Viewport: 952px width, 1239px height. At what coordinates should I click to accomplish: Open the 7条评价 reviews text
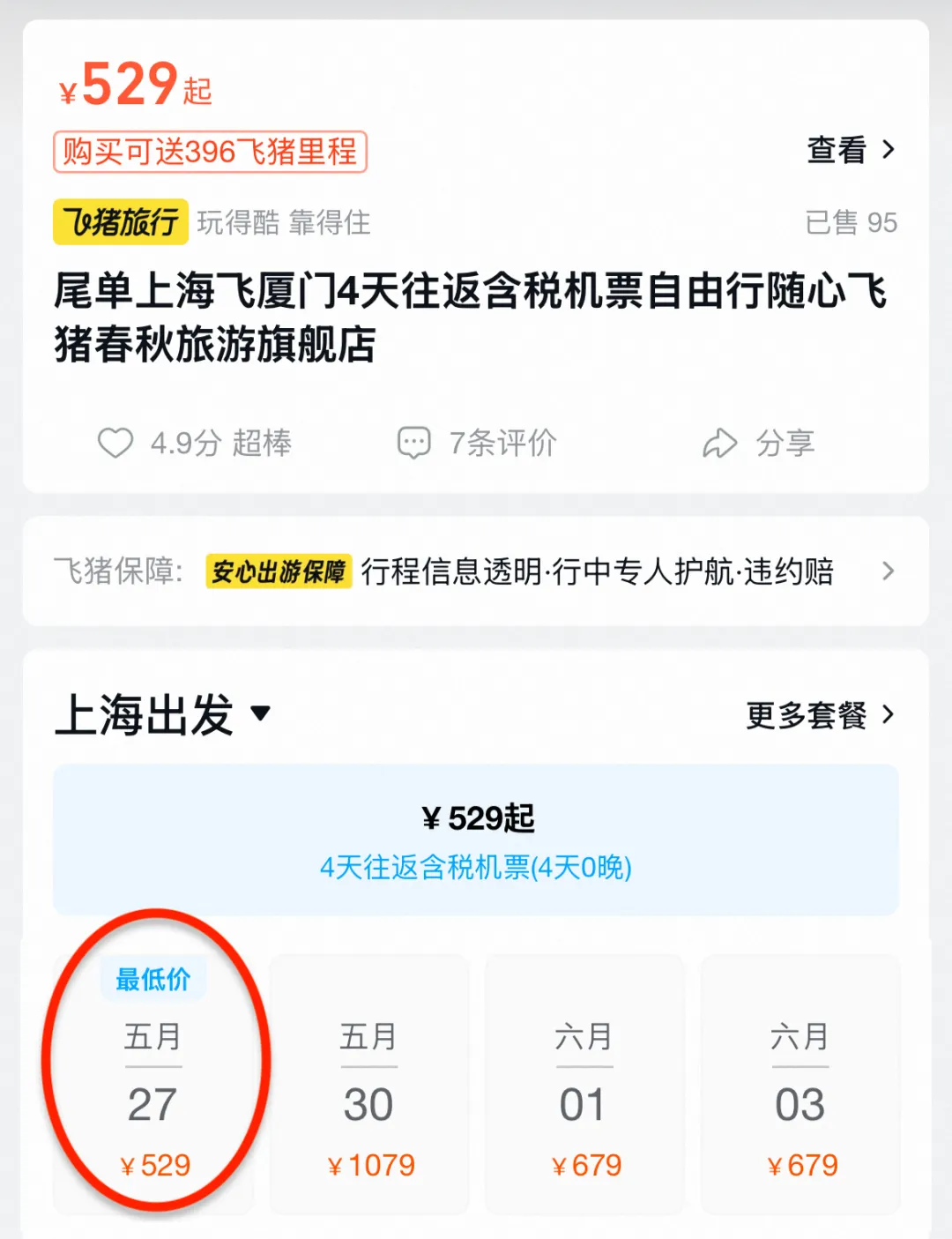(x=502, y=442)
